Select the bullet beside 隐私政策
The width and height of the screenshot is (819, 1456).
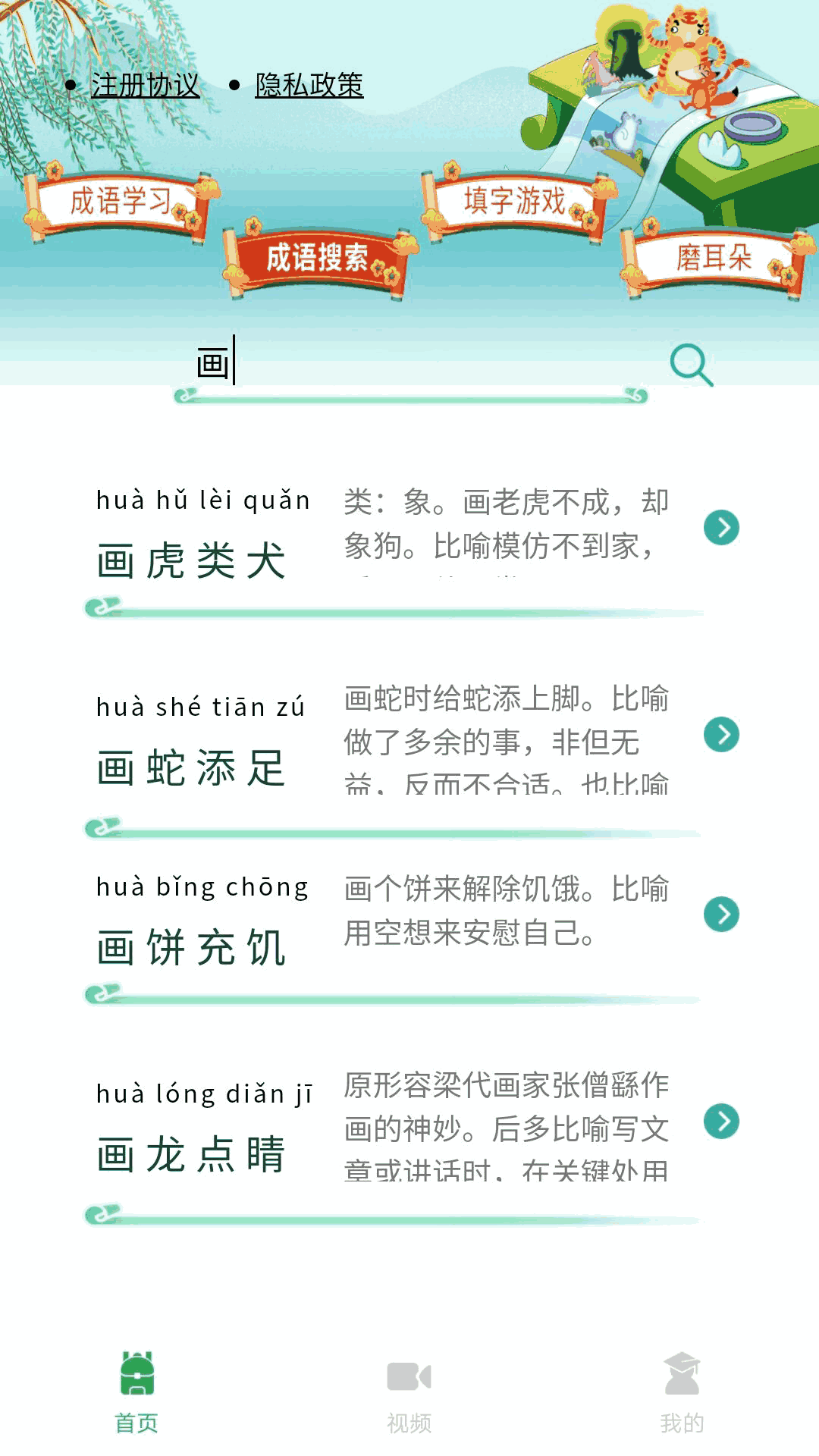point(234,83)
